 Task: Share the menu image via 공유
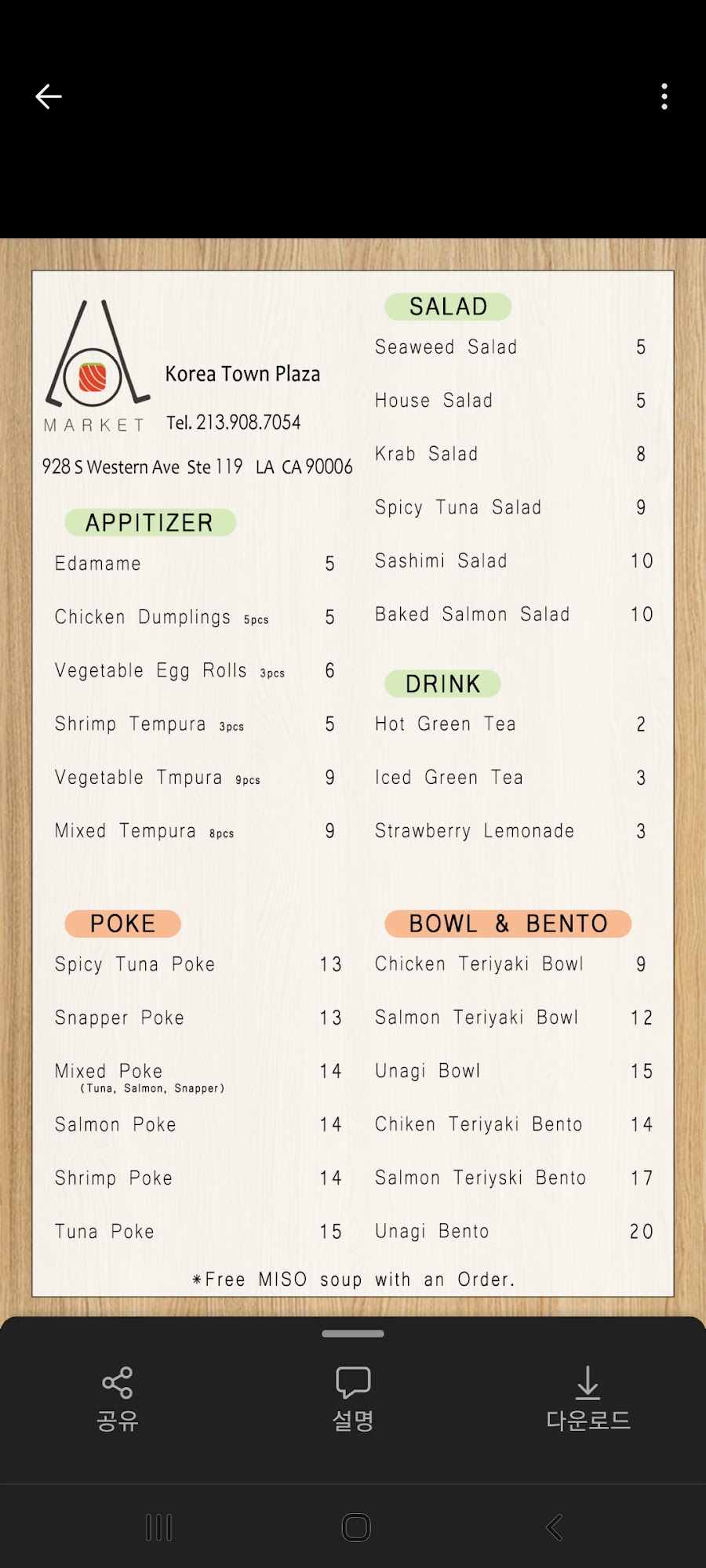(118, 1399)
